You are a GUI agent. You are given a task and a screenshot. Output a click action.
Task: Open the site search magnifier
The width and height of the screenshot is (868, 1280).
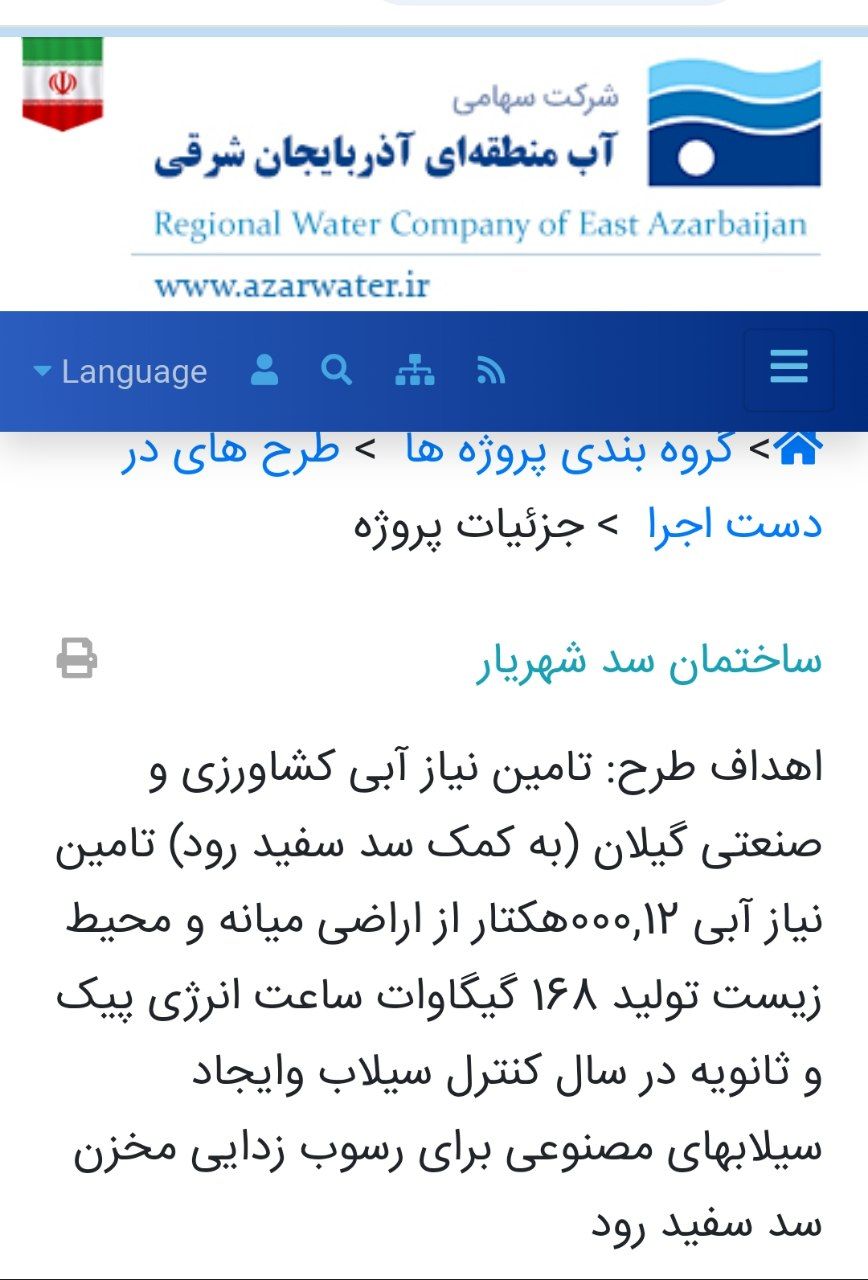[x=337, y=371]
